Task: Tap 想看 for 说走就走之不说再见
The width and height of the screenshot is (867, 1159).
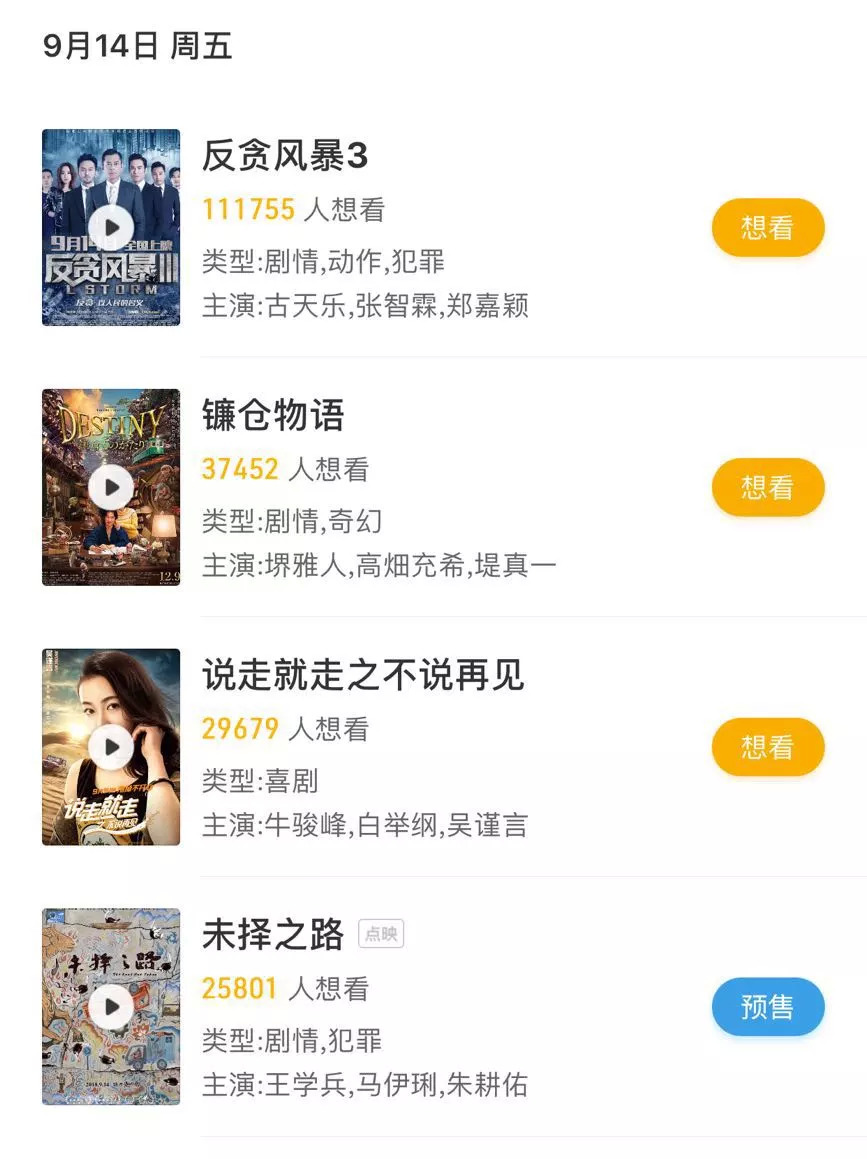Action: coord(767,747)
